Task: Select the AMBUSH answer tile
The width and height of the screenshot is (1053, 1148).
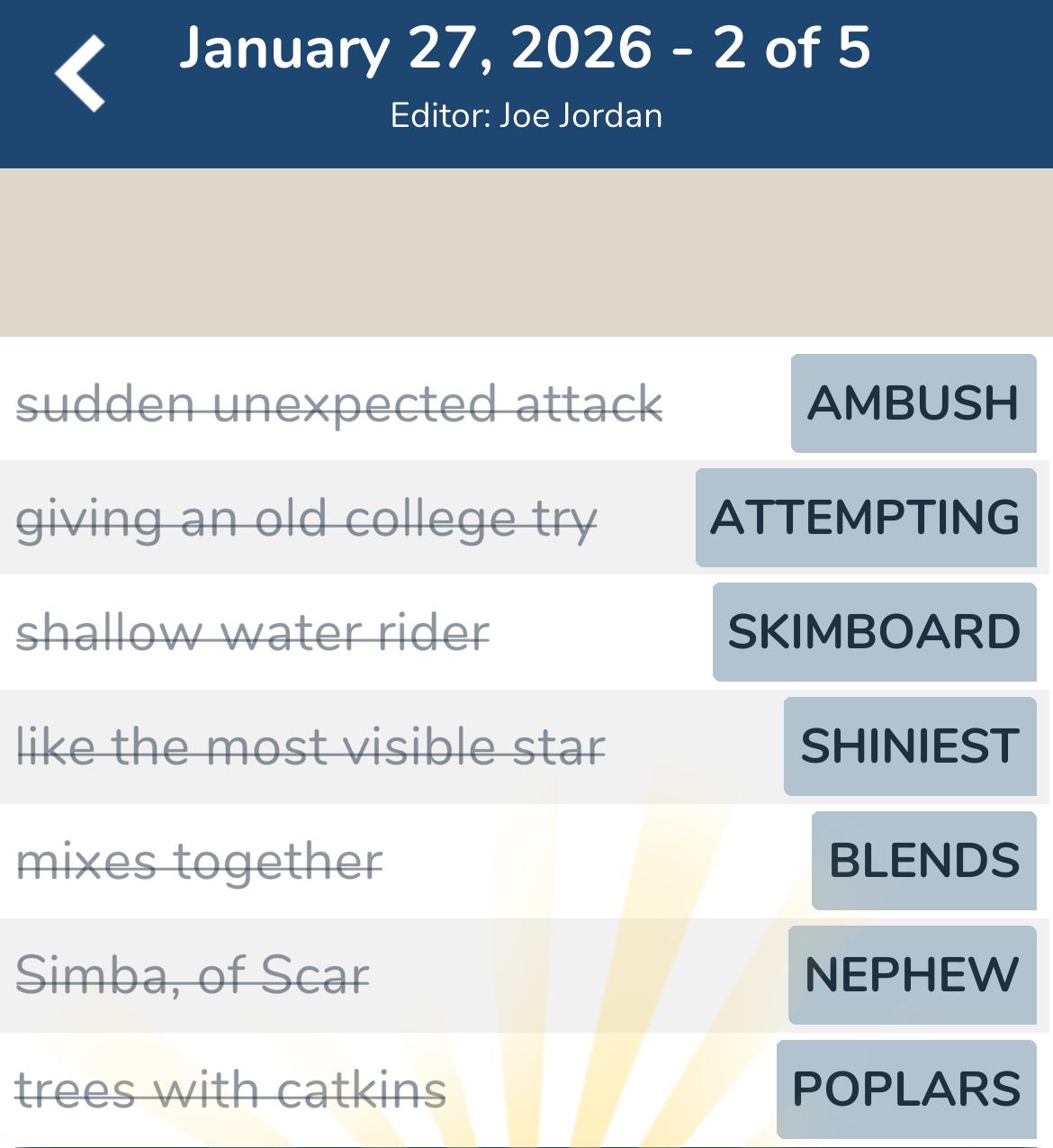Action: 913,404
